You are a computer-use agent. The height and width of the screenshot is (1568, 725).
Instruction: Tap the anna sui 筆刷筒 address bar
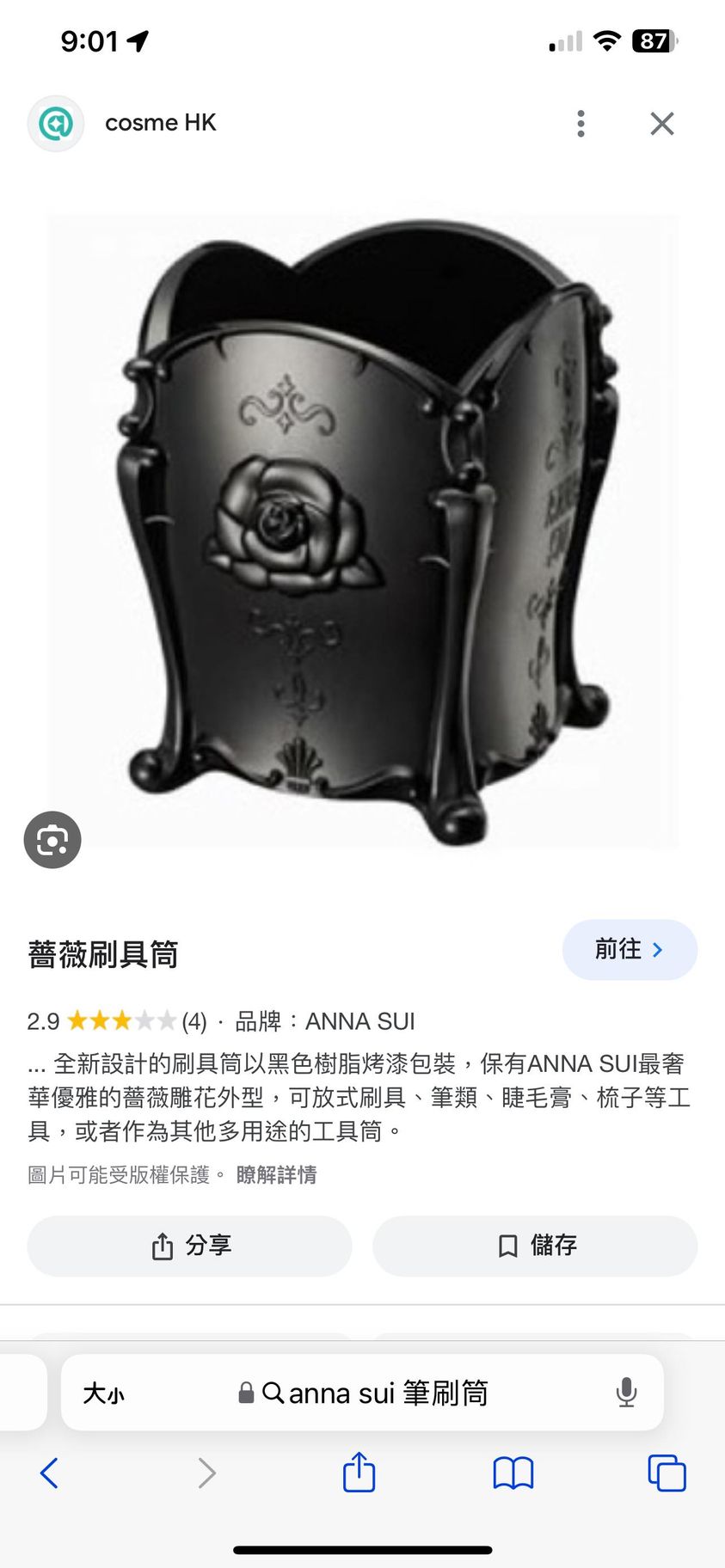click(x=378, y=1393)
